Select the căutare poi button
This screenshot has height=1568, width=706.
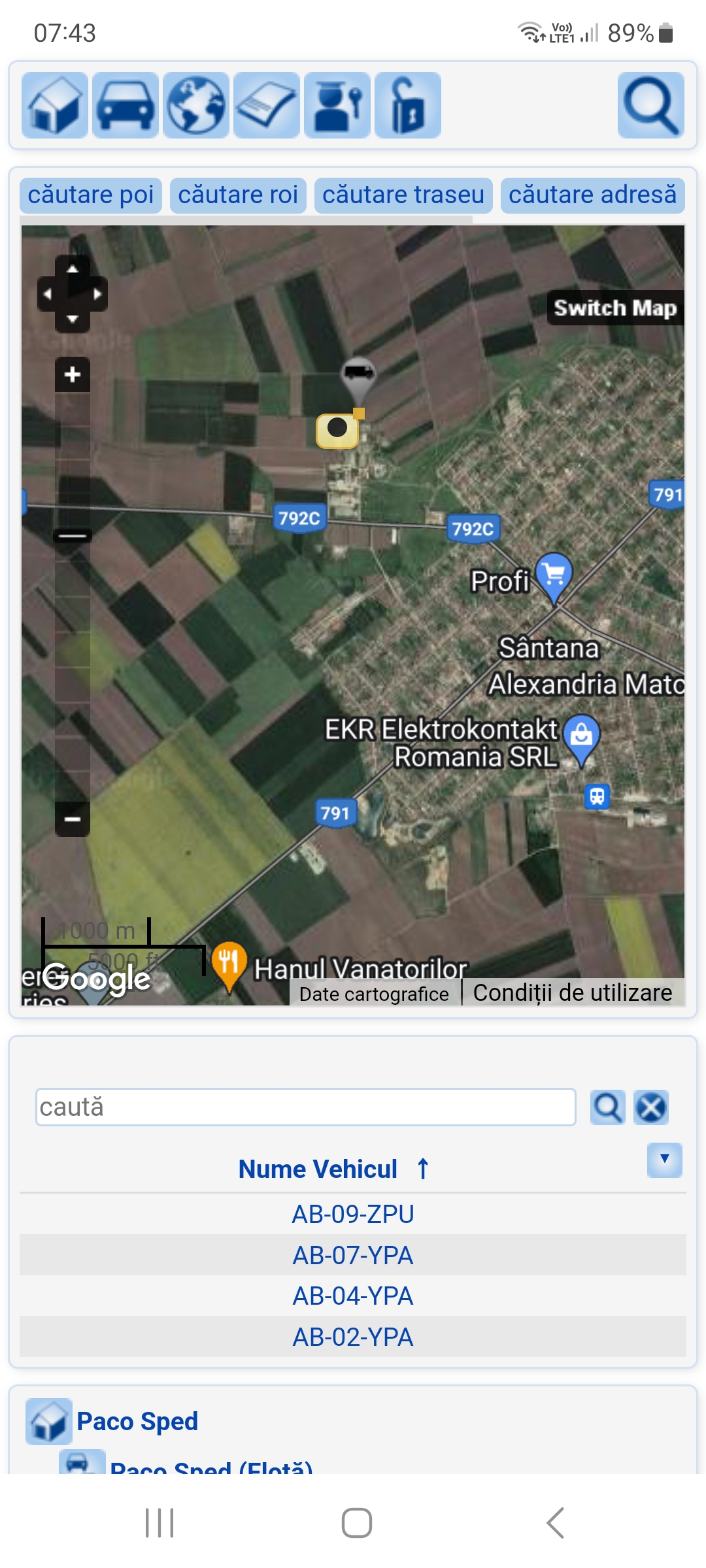point(91,195)
